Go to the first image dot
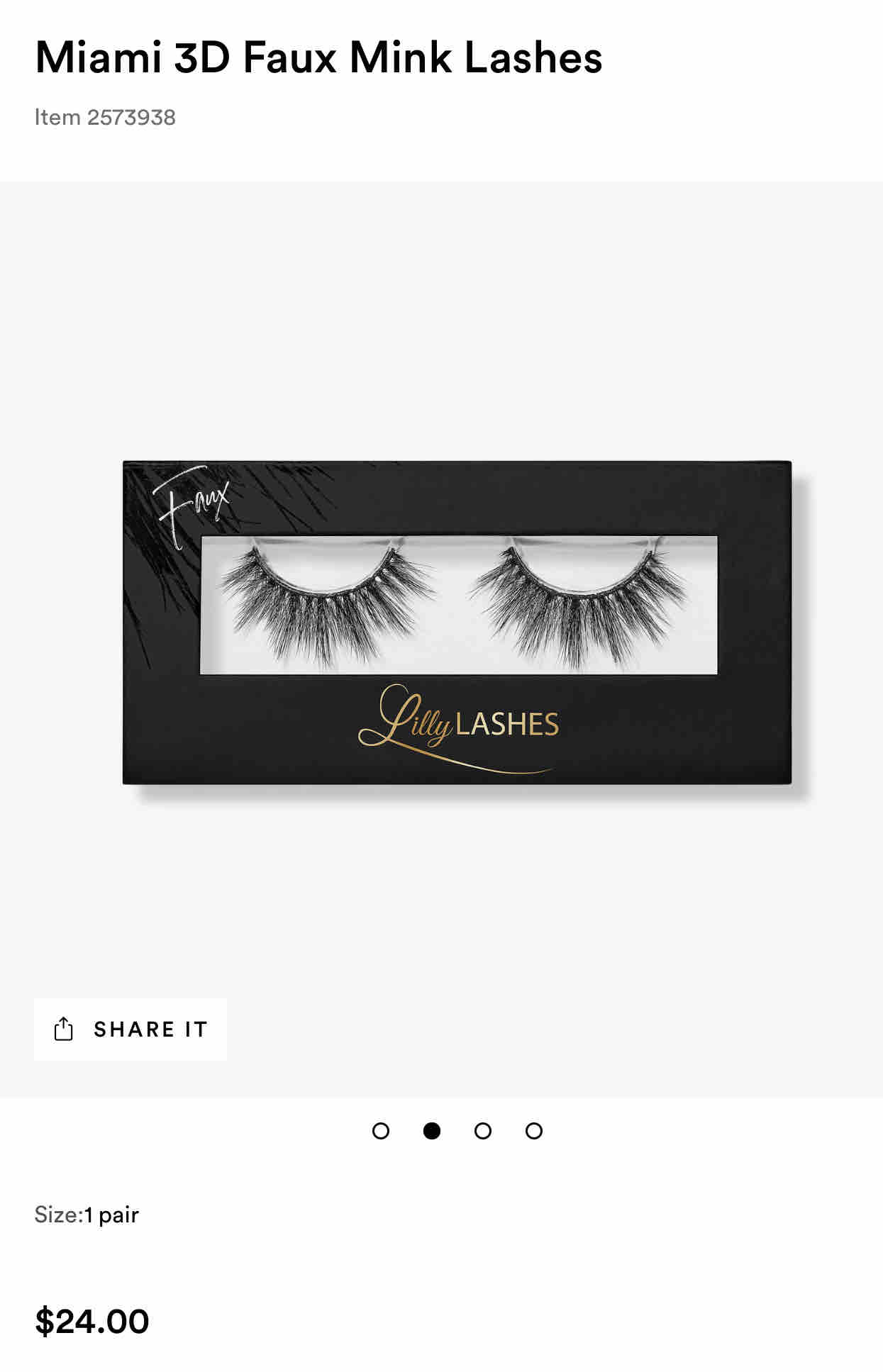This screenshot has width=883, height=1372. click(x=381, y=1131)
